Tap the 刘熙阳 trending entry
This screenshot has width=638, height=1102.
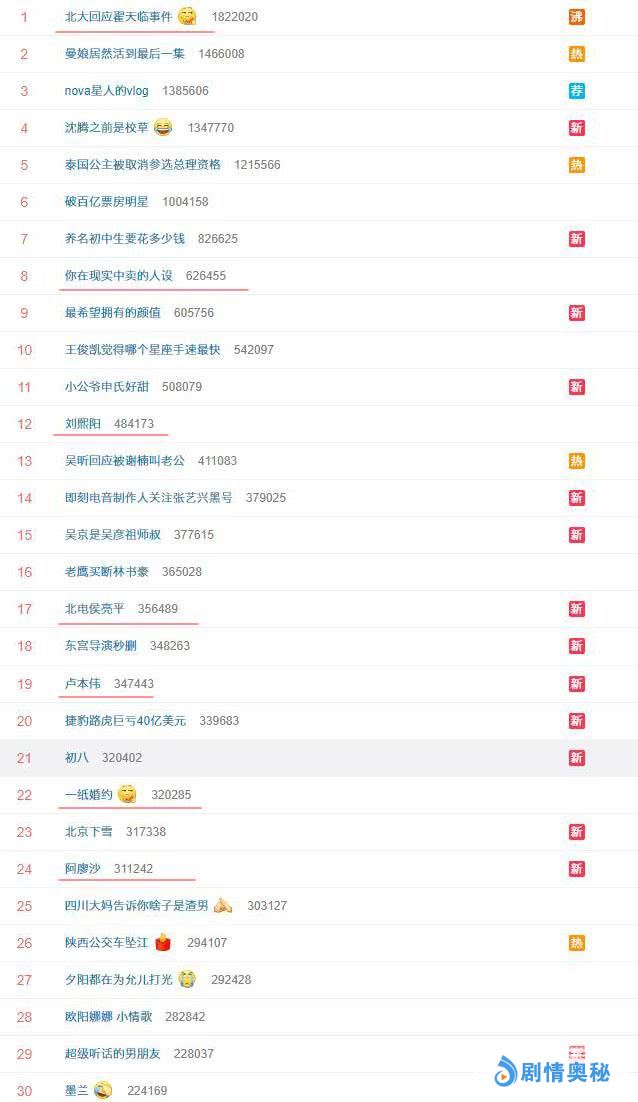tap(82, 424)
